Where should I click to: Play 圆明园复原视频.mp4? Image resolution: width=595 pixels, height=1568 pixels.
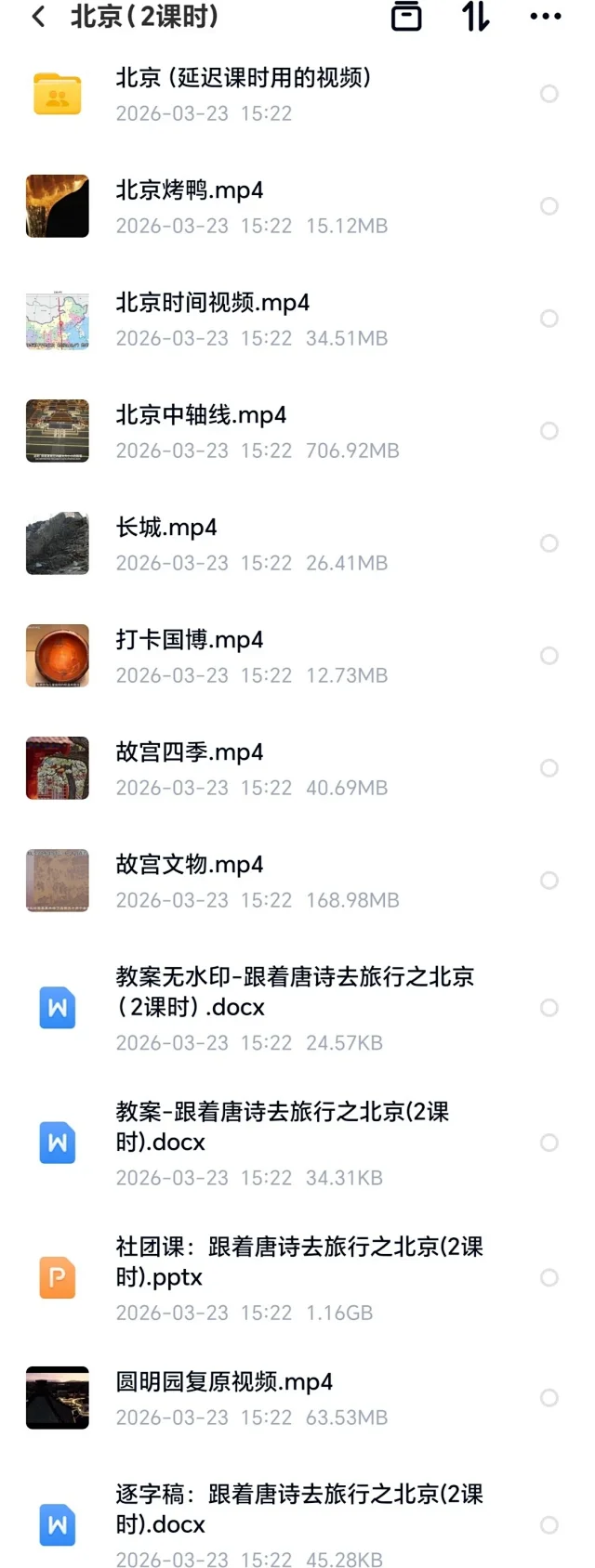[x=224, y=1397]
